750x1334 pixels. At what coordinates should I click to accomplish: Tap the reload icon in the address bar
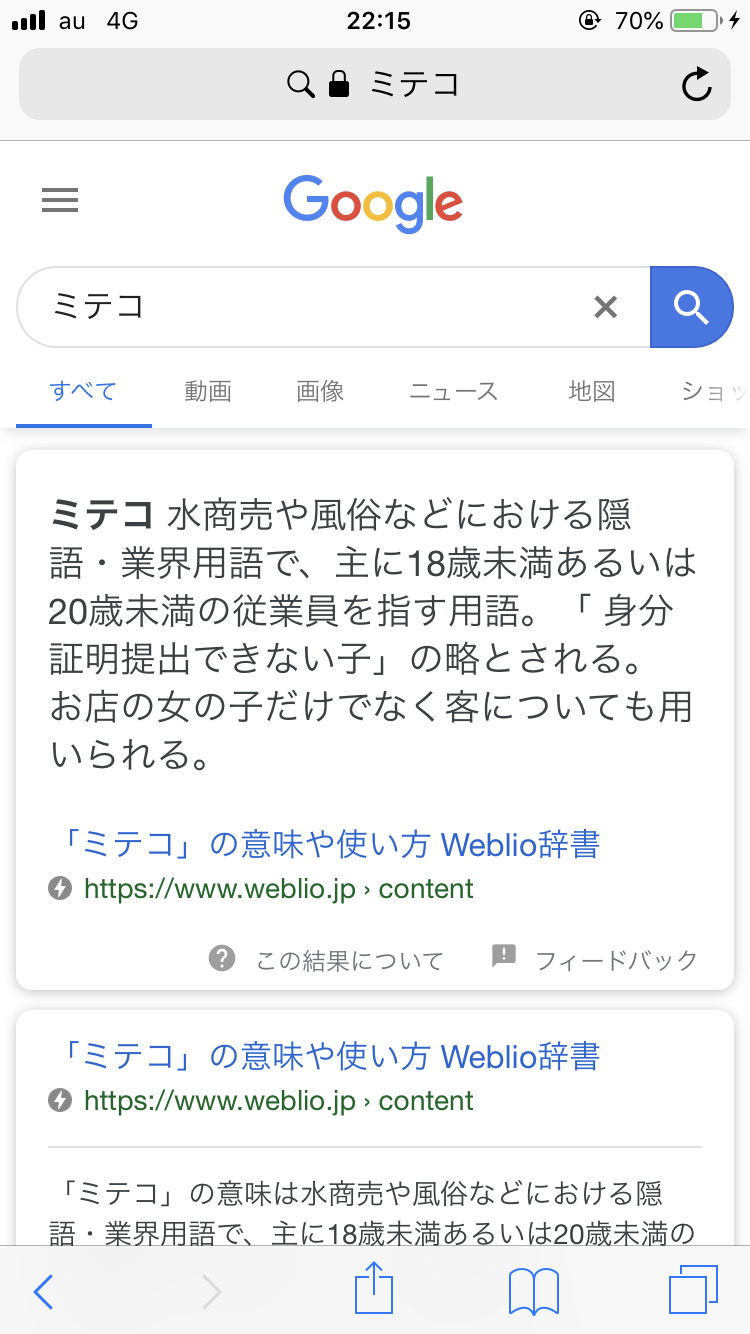point(697,84)
